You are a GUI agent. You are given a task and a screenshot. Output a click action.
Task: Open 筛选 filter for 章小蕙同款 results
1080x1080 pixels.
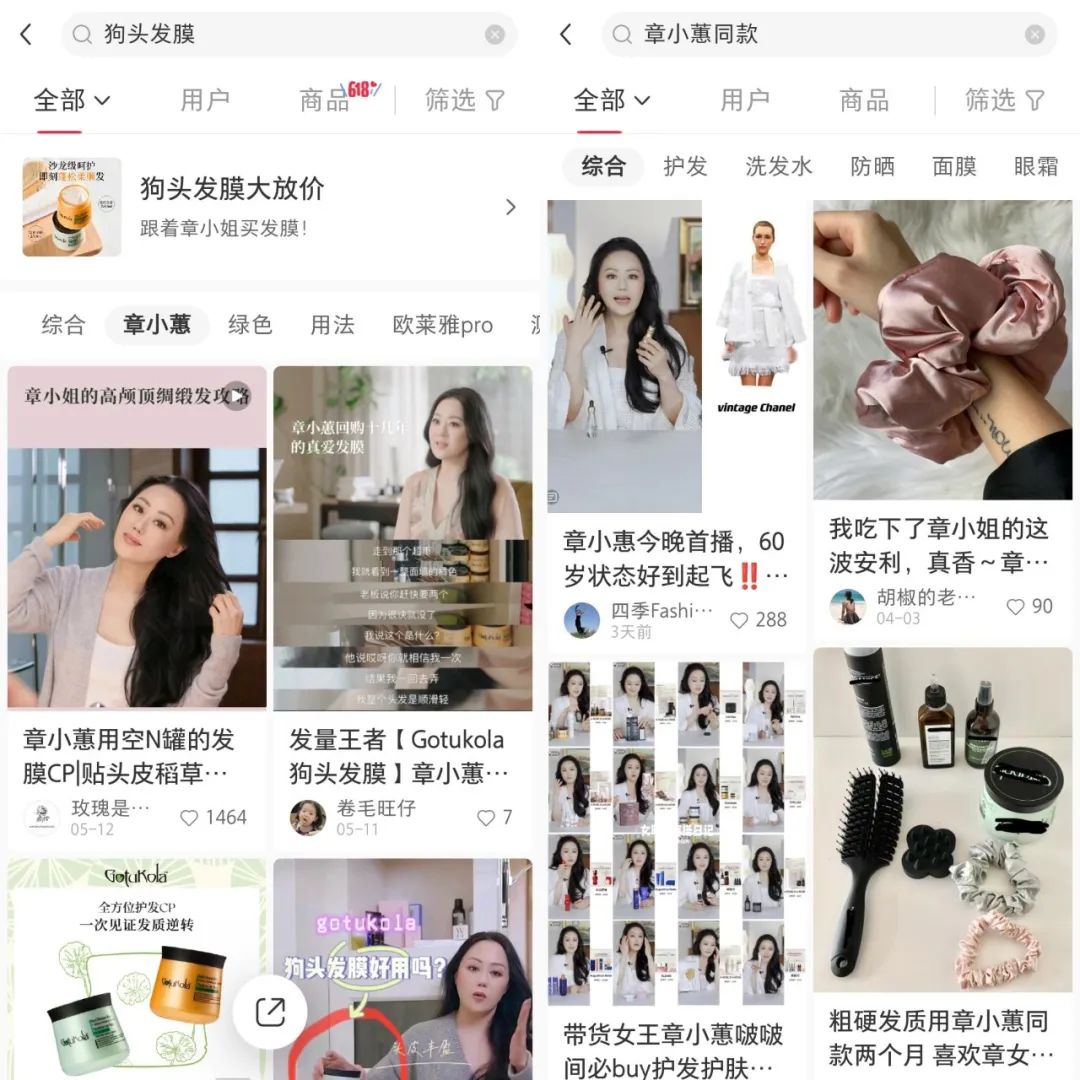click(1002, 100)
